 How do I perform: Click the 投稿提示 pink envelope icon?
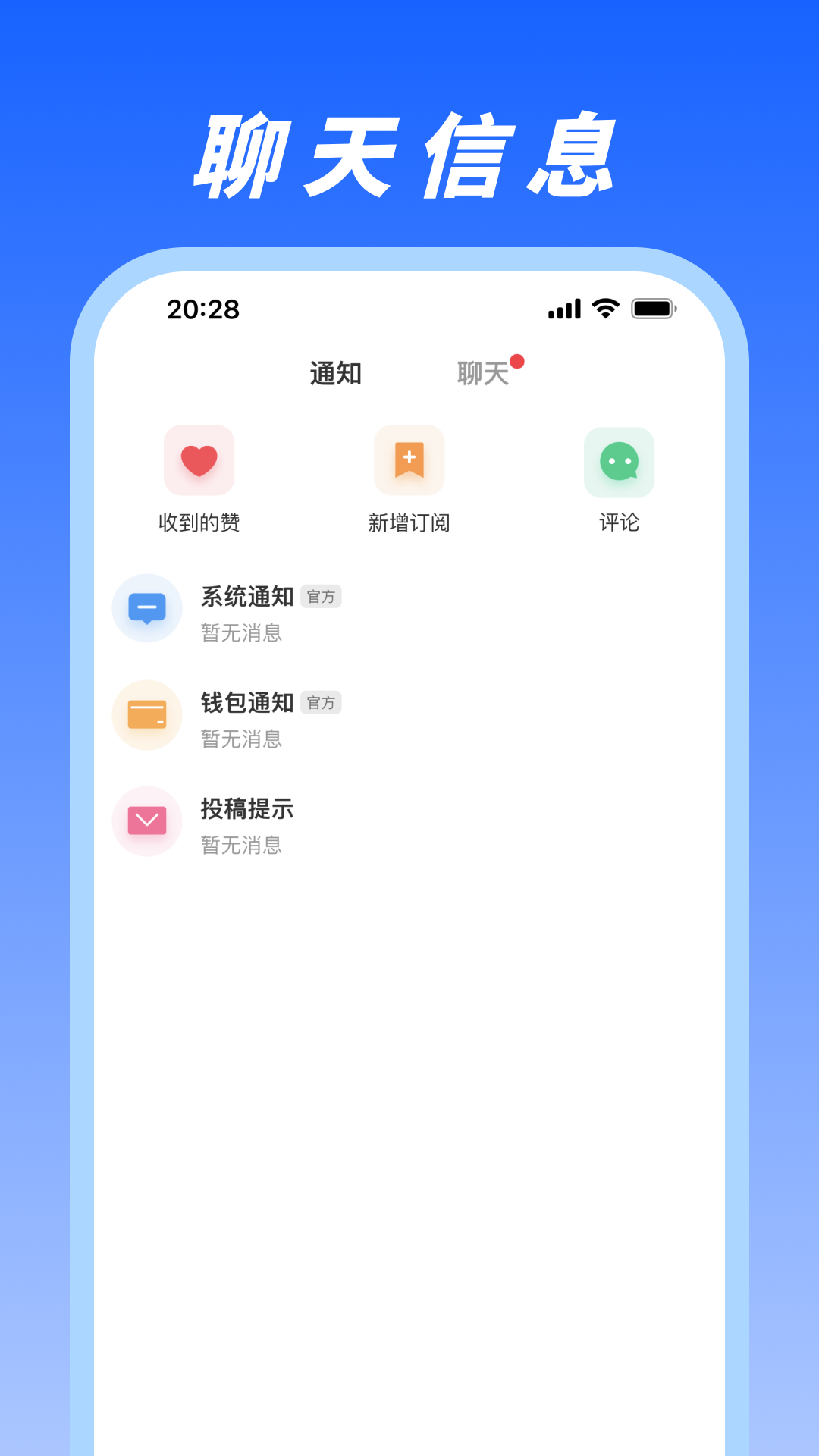[x=147, y=821]
